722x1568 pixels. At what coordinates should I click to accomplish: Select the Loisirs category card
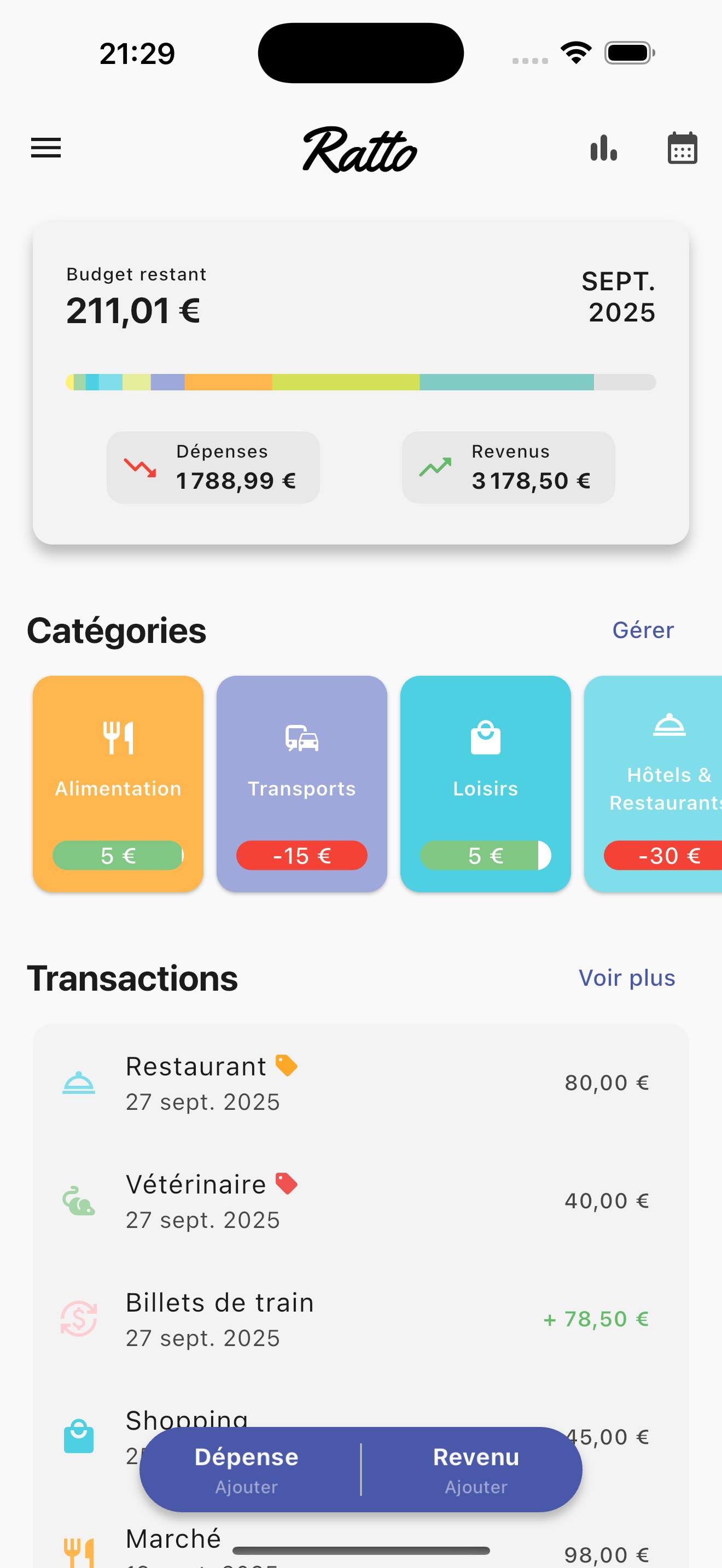point(485,783)
